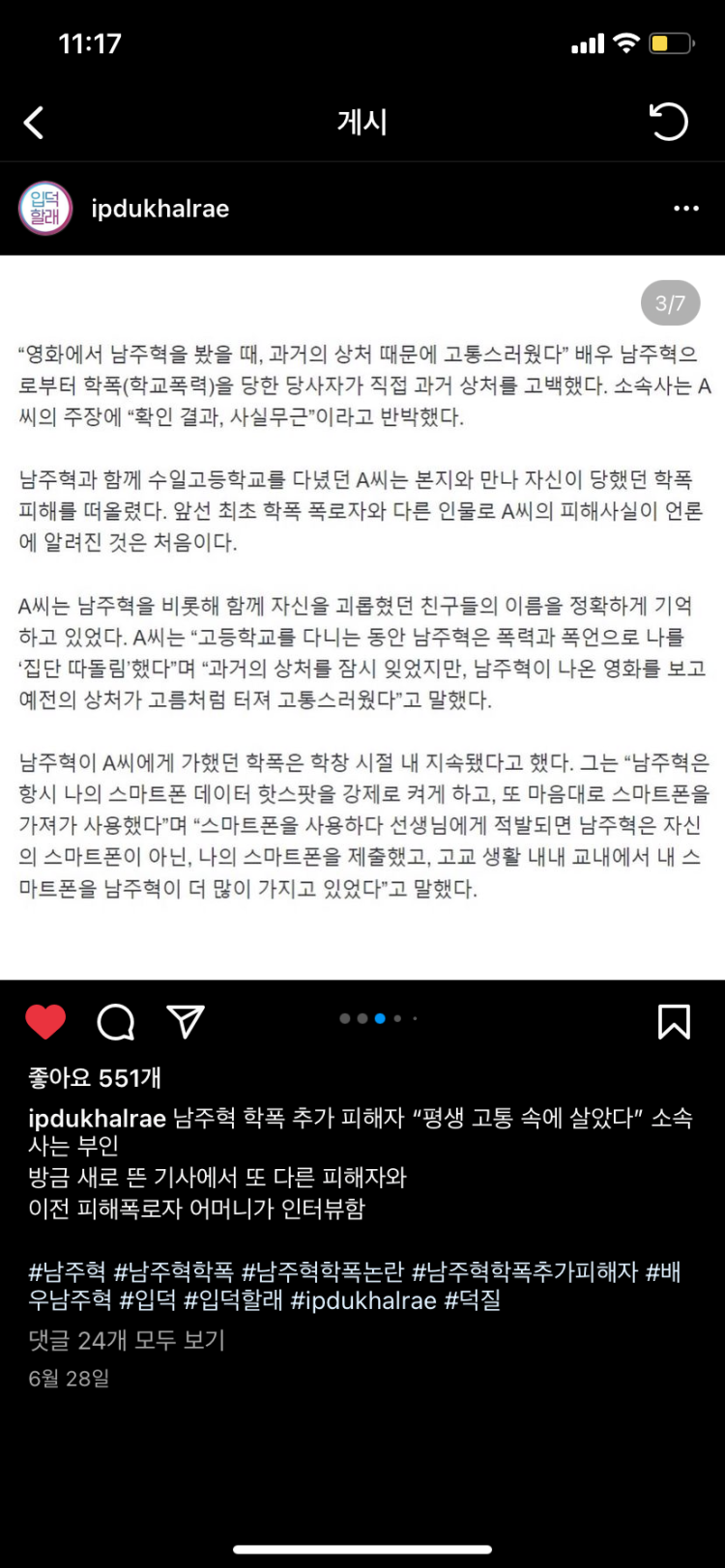Open comments with speech bubble icon

click(x=116, y=1021)
